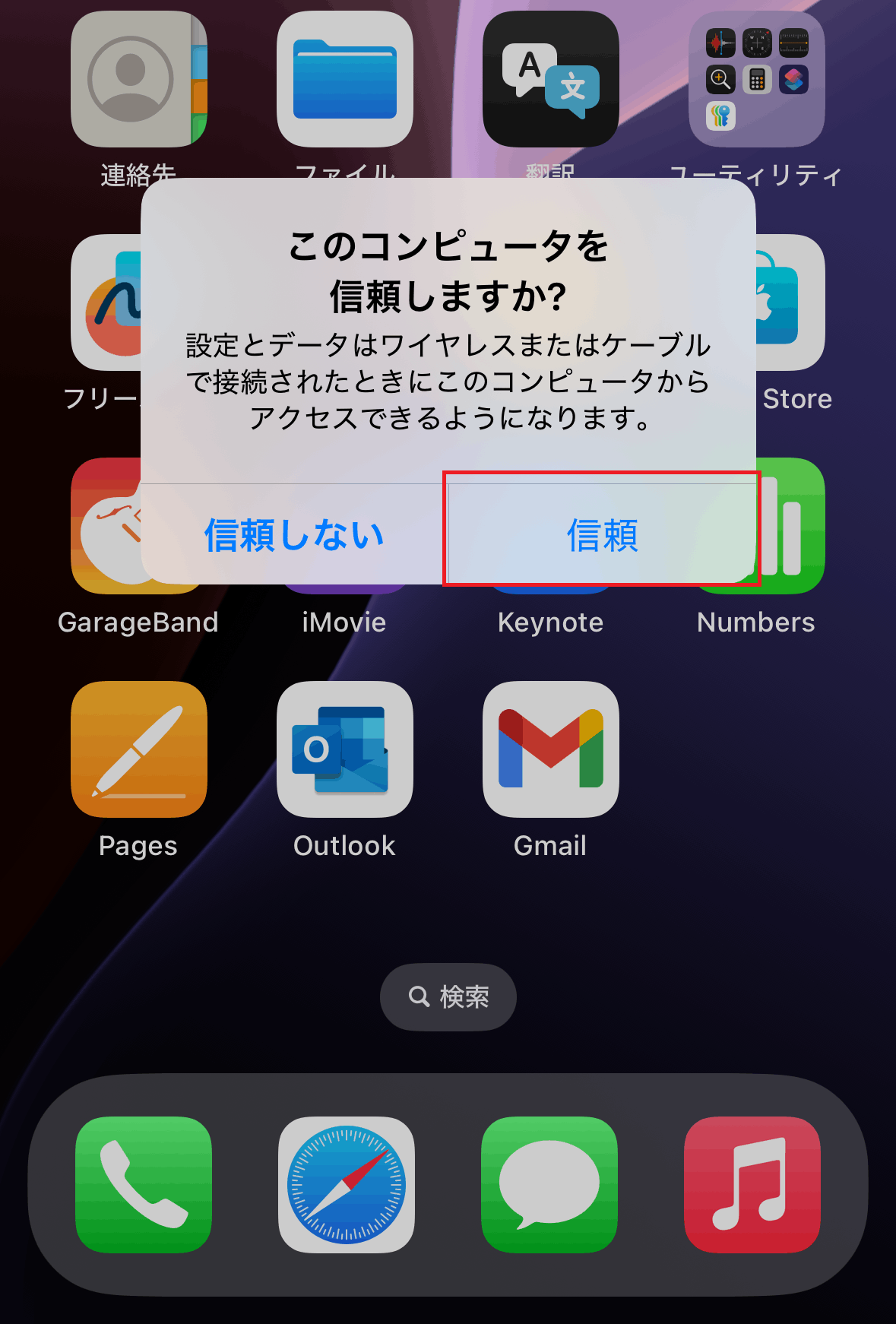Open the Music app in dock
This screenshot has height=1324, width=896.
click(752, 1184)
